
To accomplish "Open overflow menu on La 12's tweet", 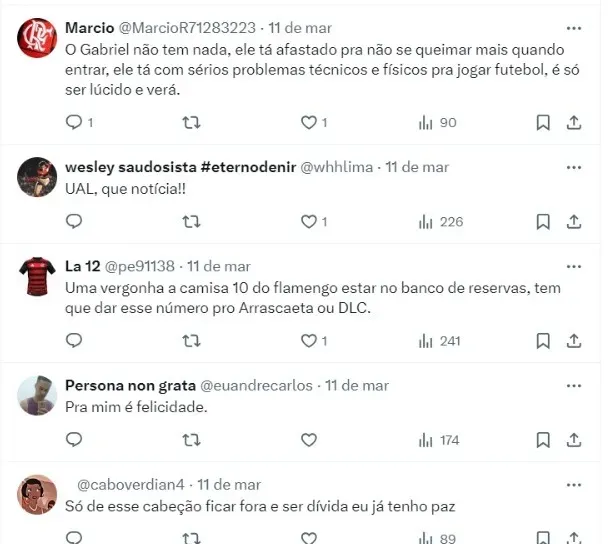I will 573,268.
